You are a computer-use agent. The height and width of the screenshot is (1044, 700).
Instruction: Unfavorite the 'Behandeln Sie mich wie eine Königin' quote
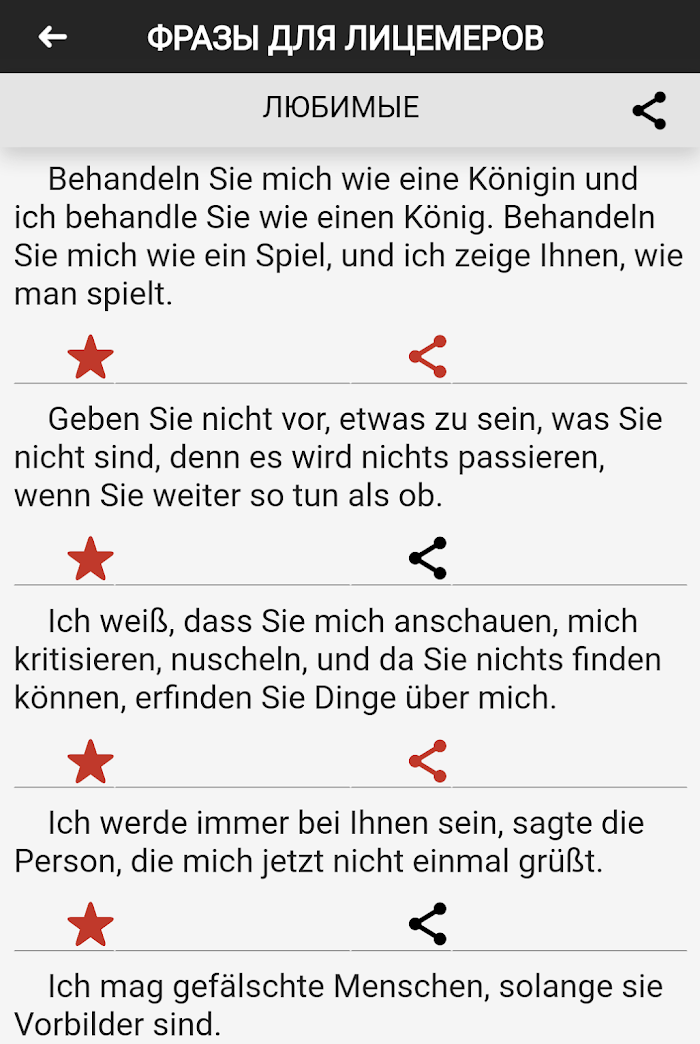[90, 357]
